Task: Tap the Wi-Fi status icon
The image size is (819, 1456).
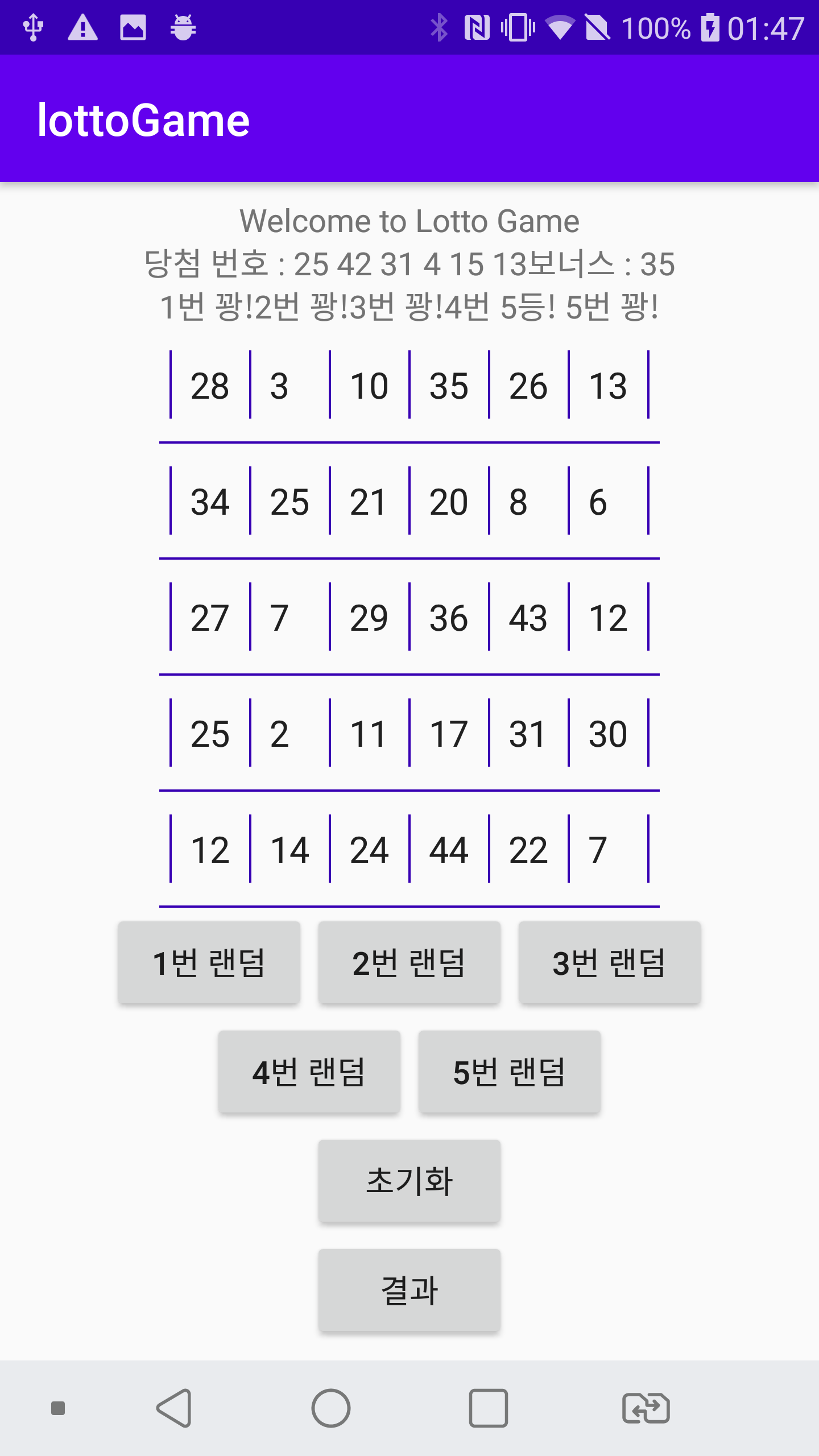Action: (x=561, y=26)
